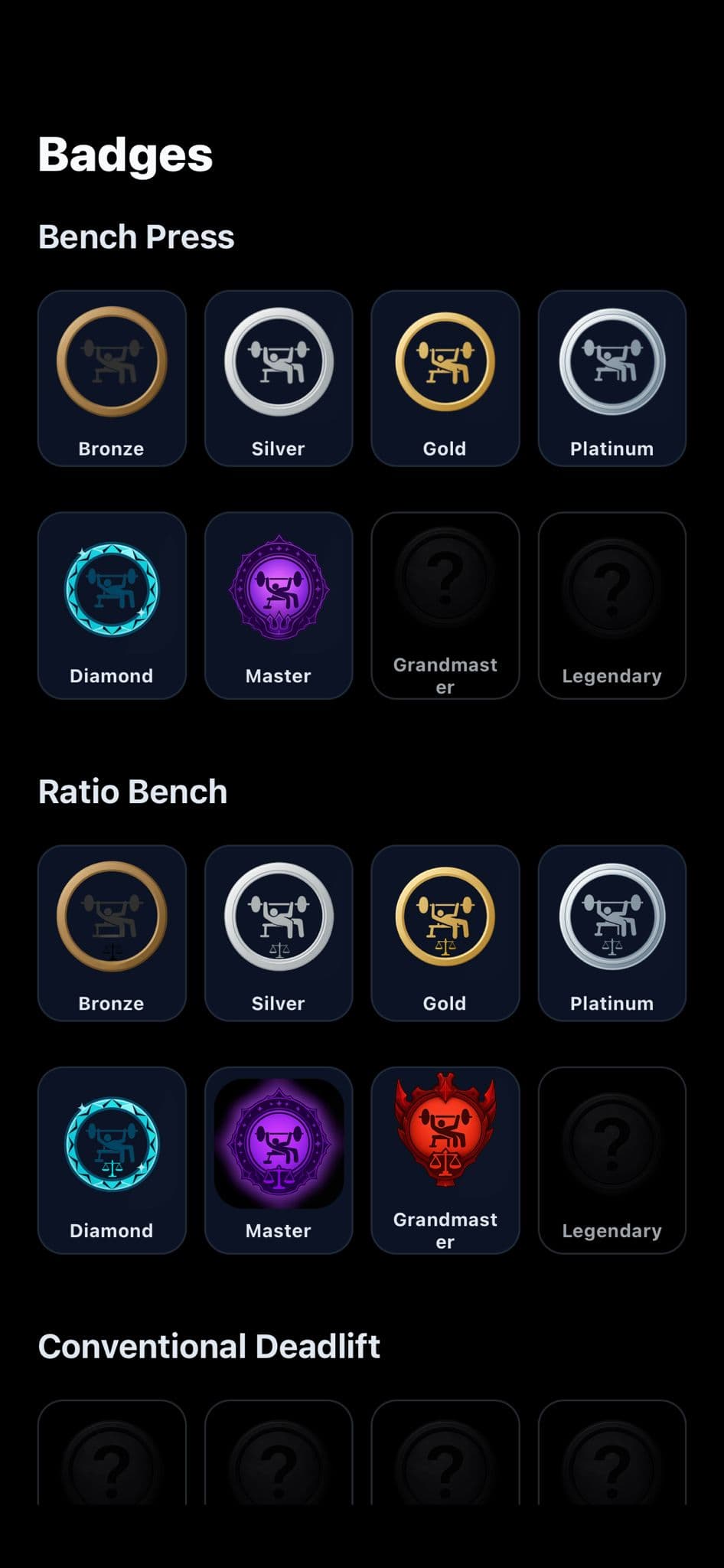Tap the locked Grandmaster badge under Bench Press
The image size is (724, 1568).
[445, 606]
